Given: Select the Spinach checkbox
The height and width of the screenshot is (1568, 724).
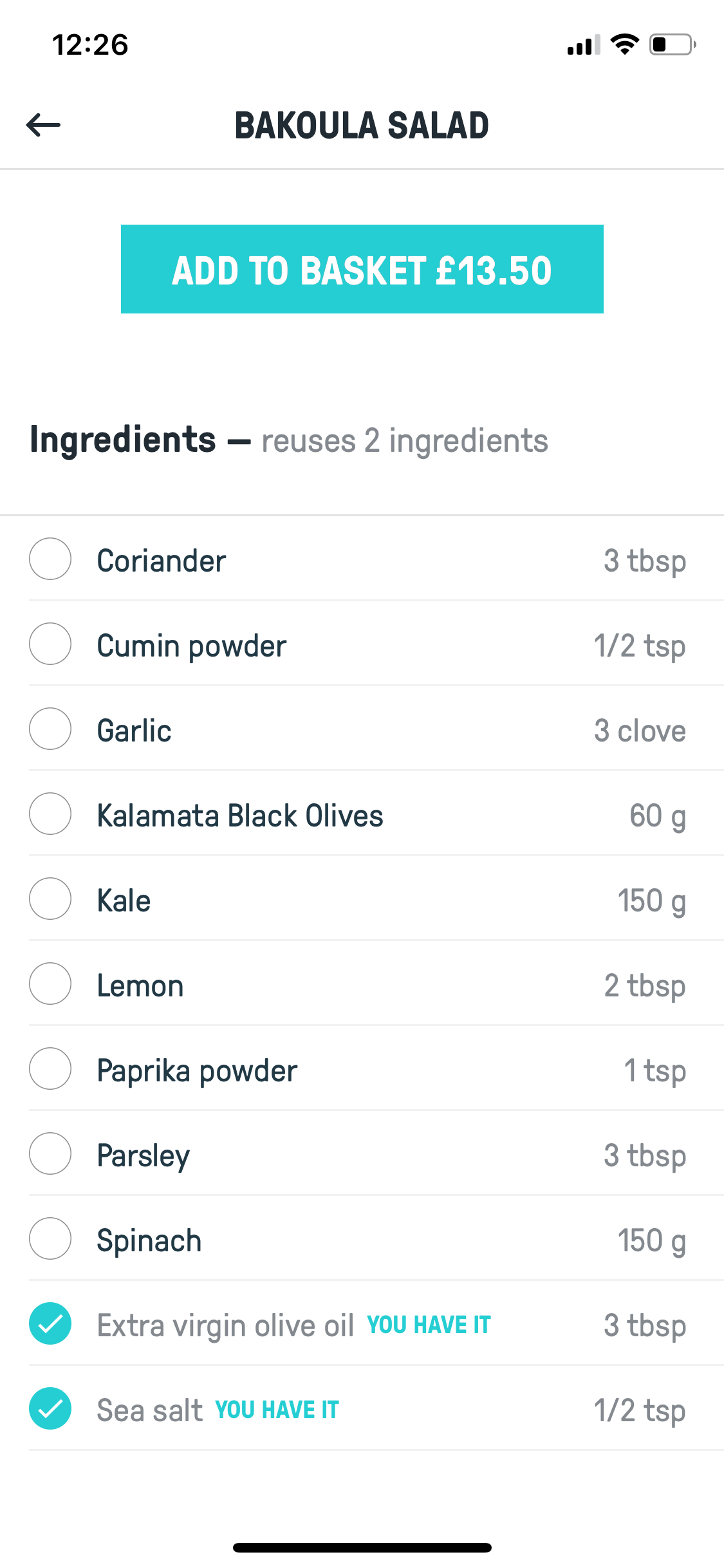Looking at the screenshot, I should pos(50,1238).
